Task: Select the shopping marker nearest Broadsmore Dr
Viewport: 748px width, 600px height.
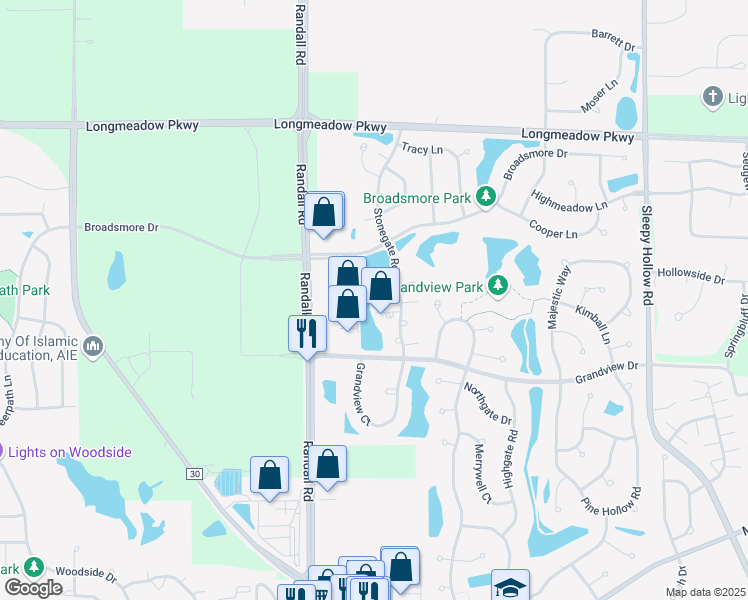Action: click(323, 212)
